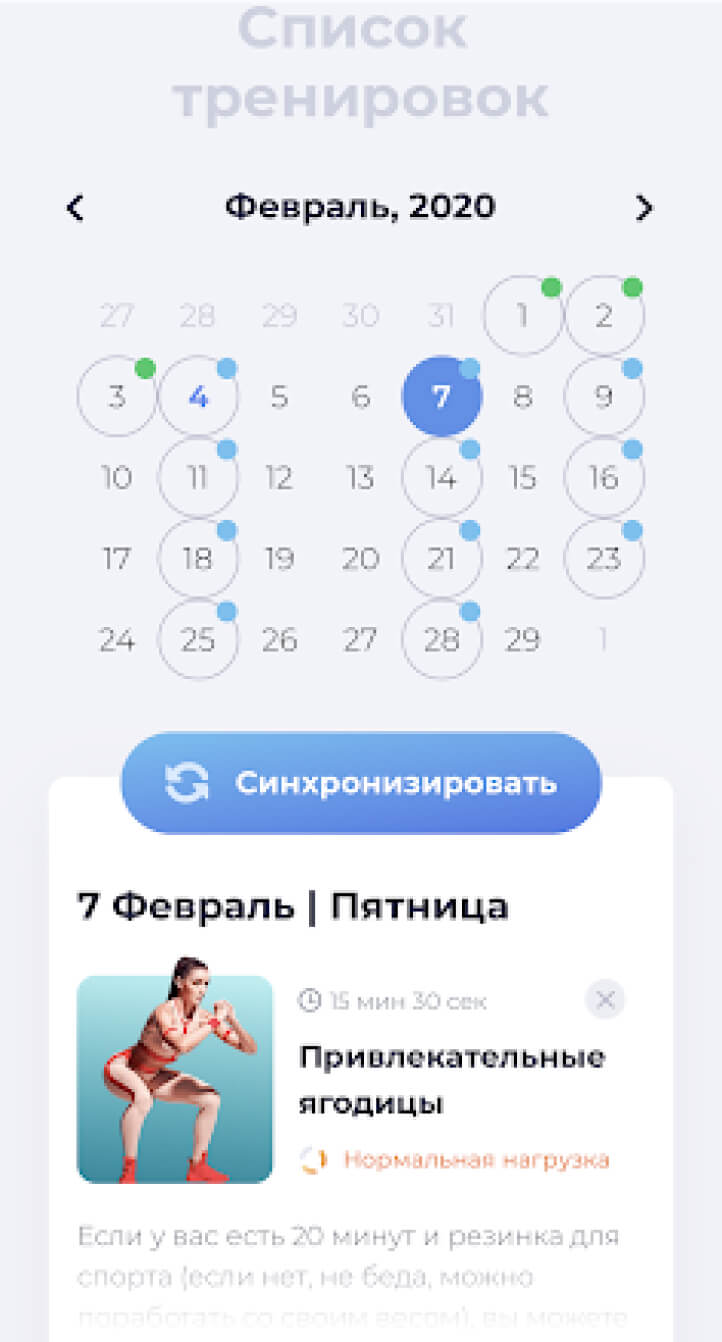
Task: Pick February 23 in the calendar
Action: (x=603, y=559)
